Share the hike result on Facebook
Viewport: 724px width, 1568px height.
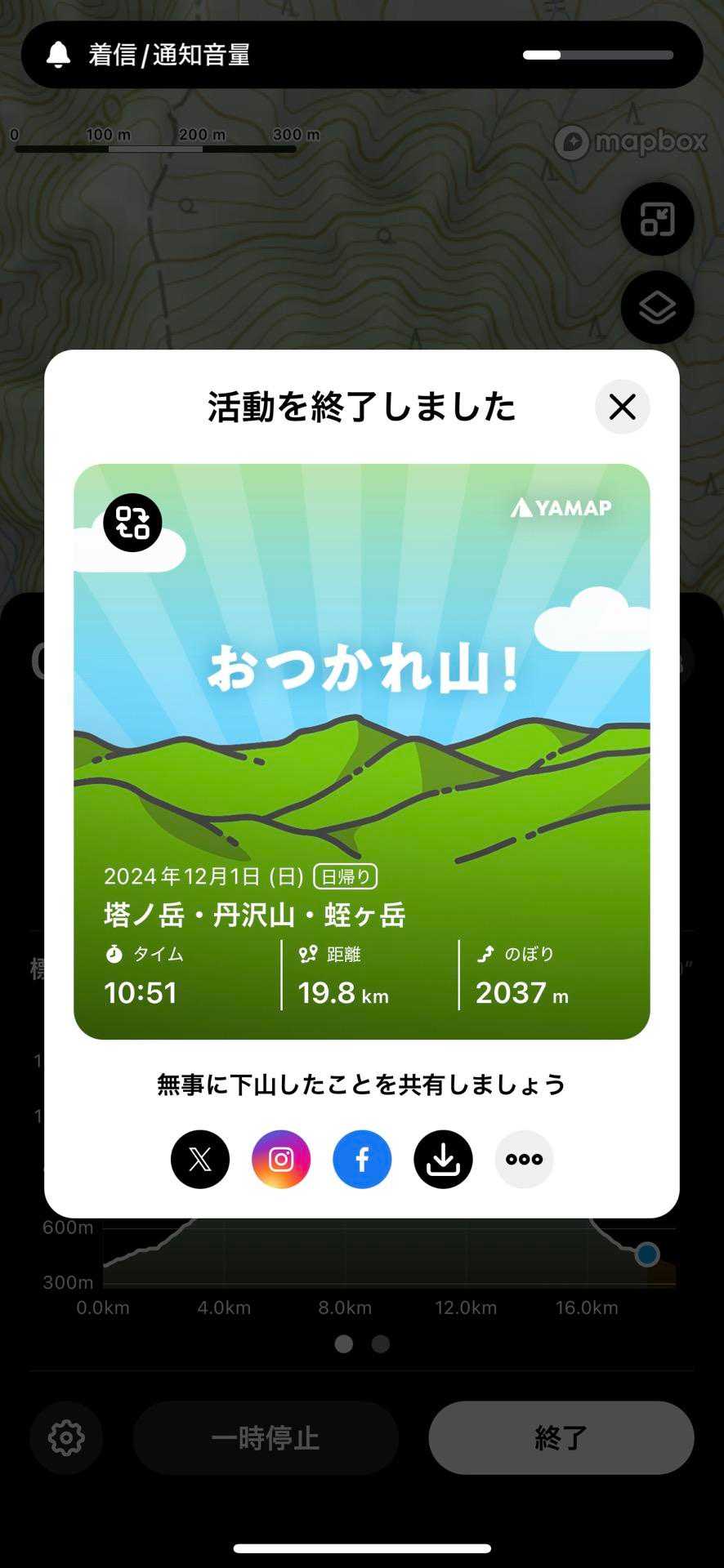[362, 1159]
